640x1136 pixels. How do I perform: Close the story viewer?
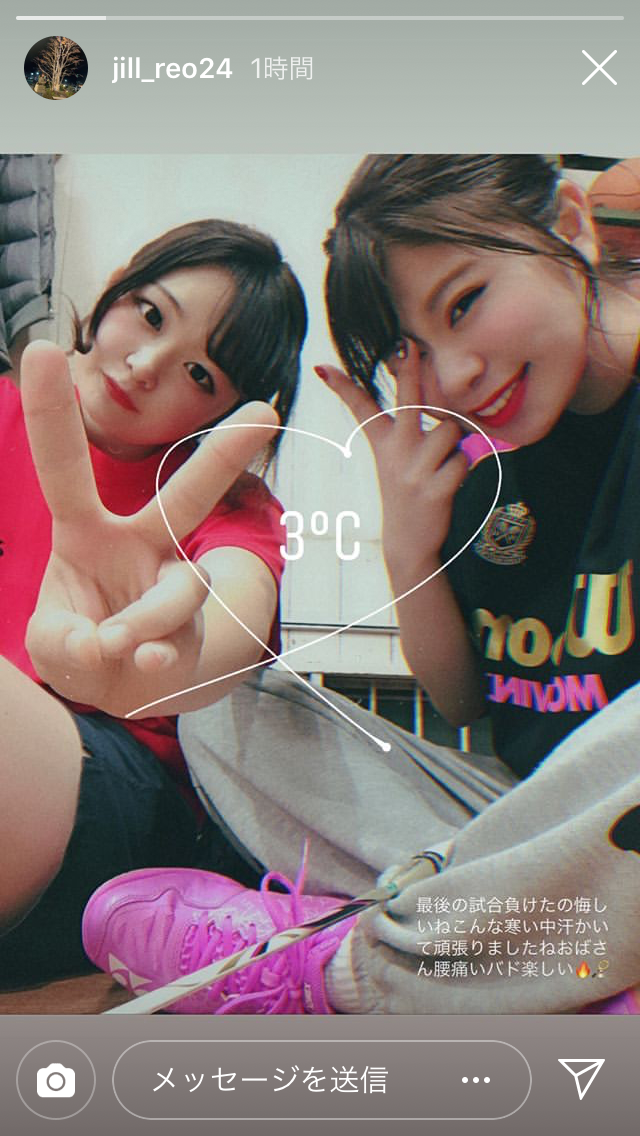(x=599, y=68)
